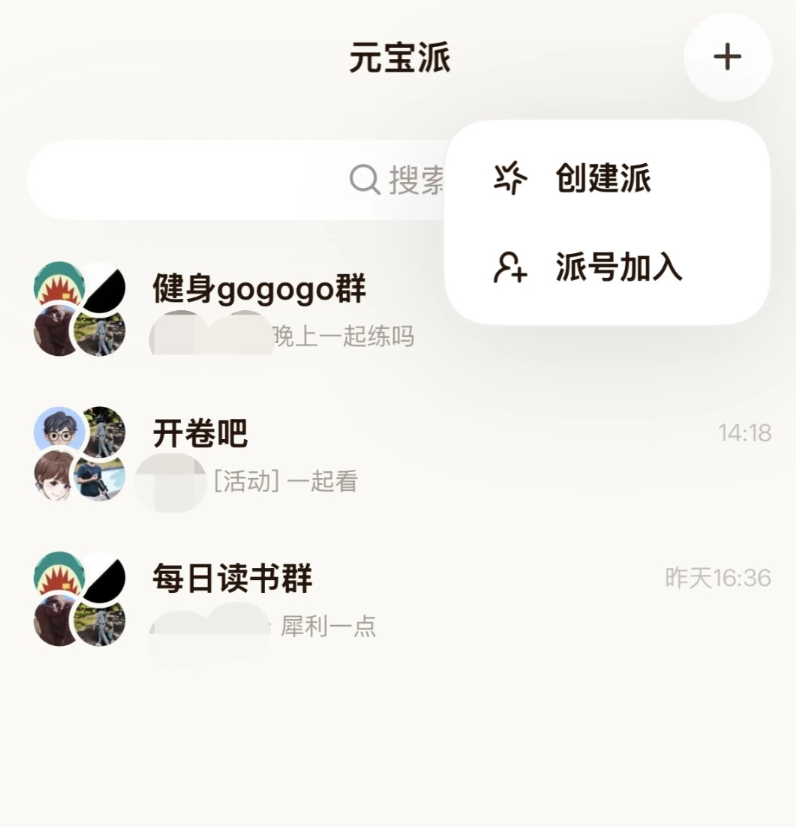This screenshot has width=796, height=827.
Task: Open the 健身gogogo群 group avatar
Action: (x=78, y=308)
